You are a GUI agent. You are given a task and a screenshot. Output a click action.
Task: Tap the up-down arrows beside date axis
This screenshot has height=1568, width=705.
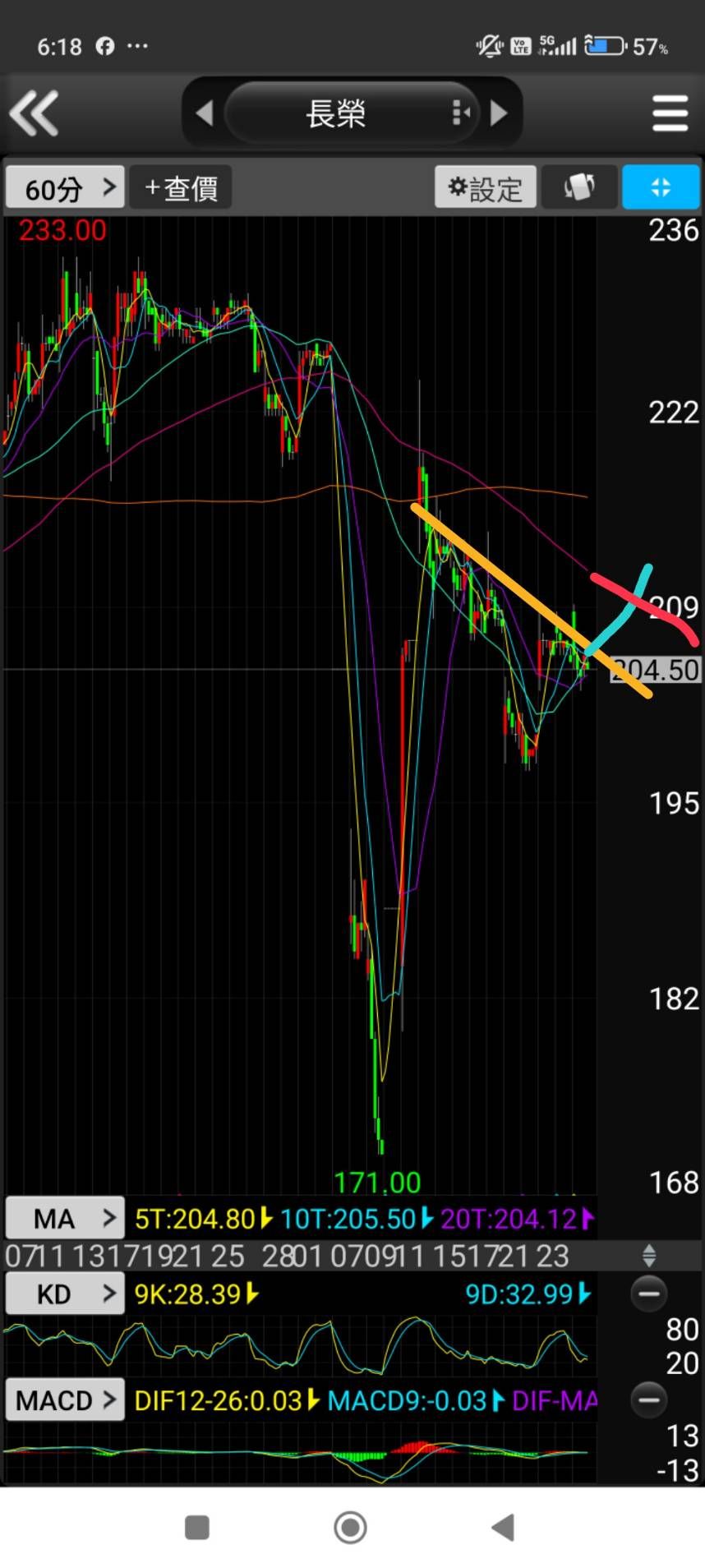pyautogui.click(x=648, y=1256)
